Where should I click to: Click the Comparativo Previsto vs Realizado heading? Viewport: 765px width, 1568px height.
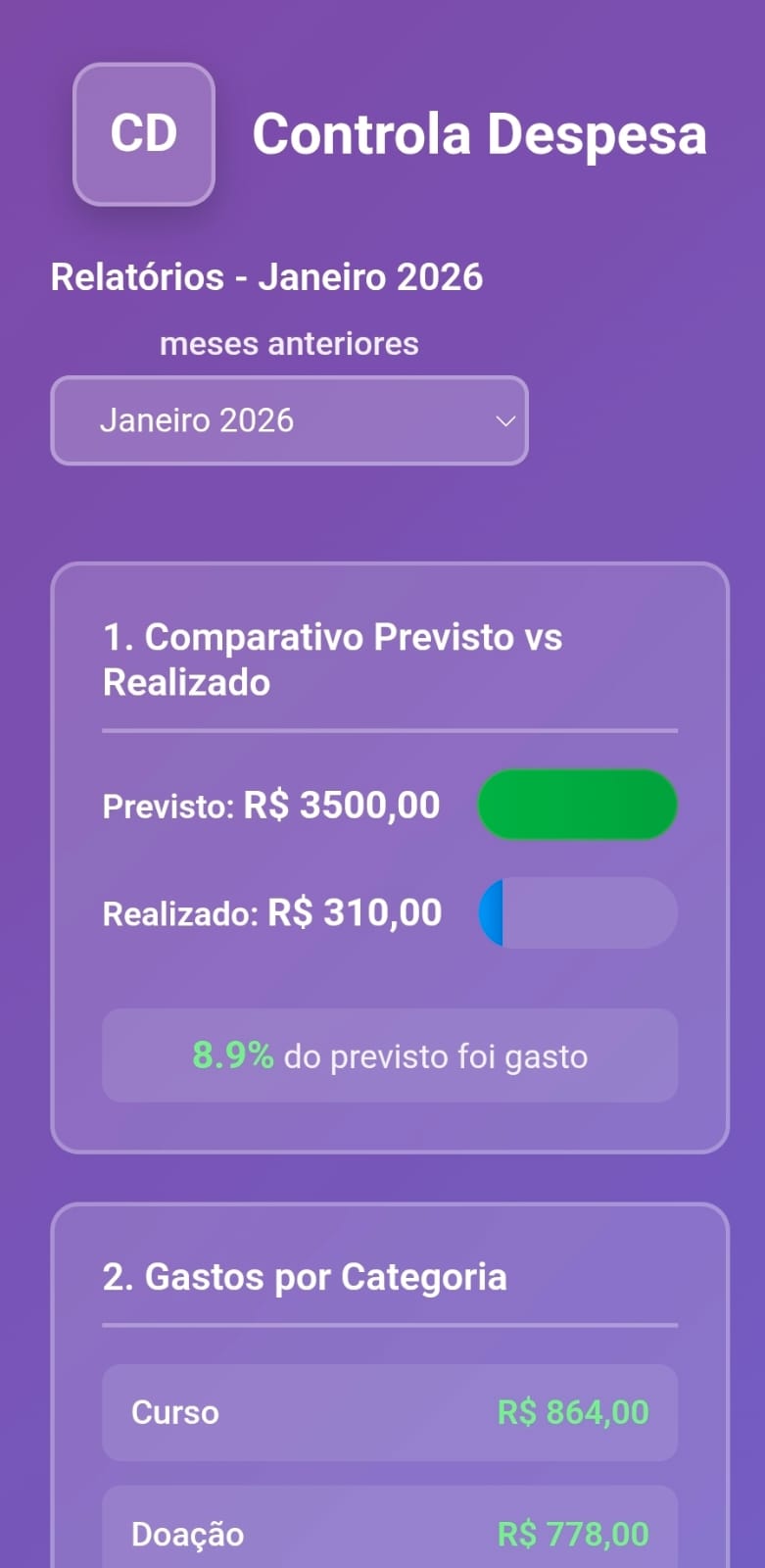pos(333,660)
